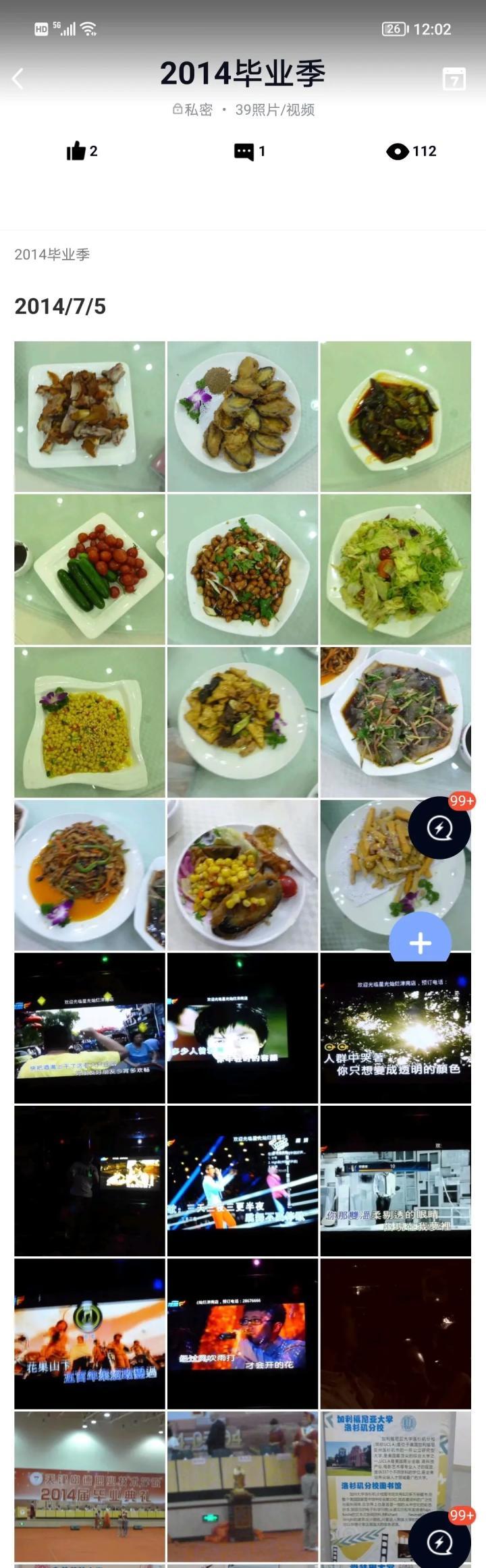The width and height of the screenshot is (486, 1568).
Task: Like this album with the thumbs-up icon
Action: (77, 151)
